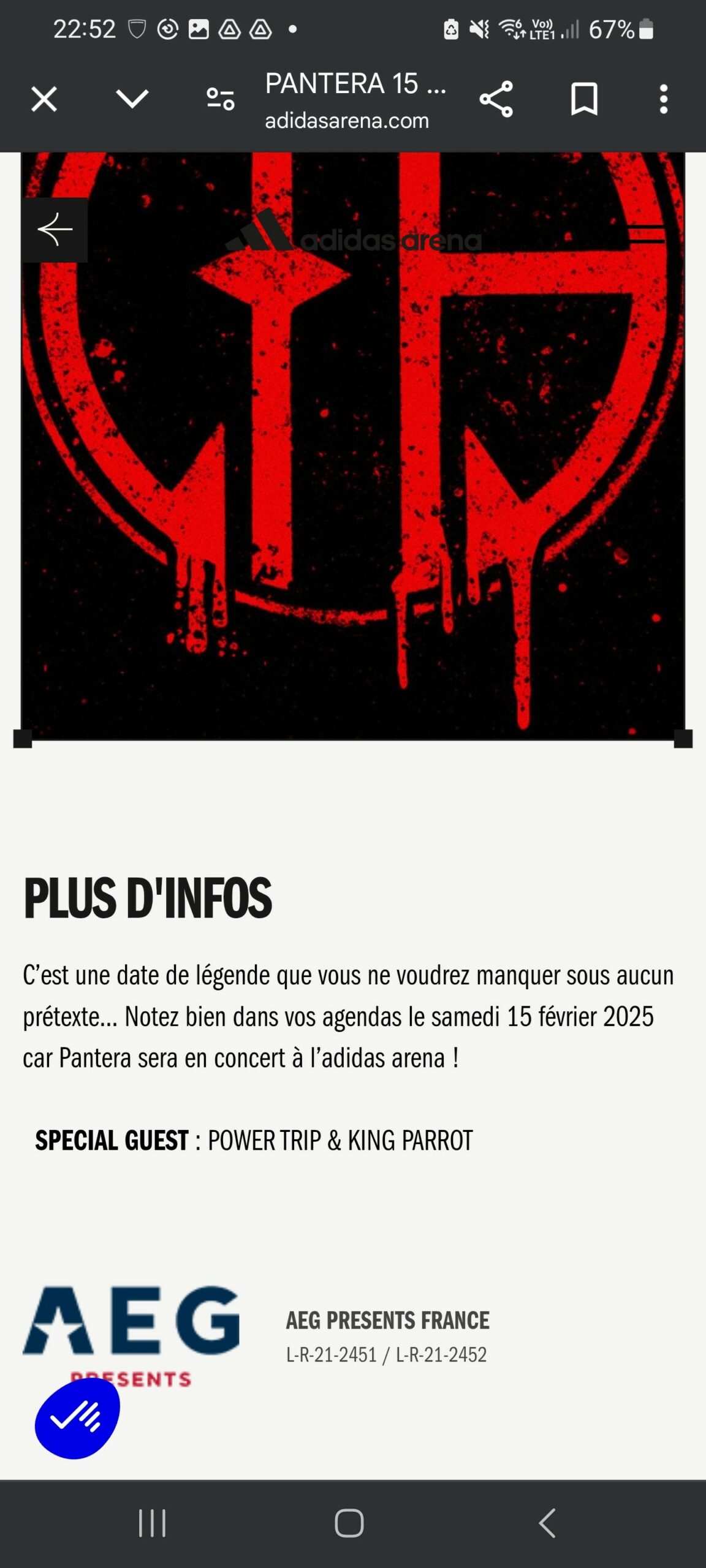Viewport: 706px width, 1568px height.
Task: Open the adidas arena hamburger menu
Action: click(646, 235)
